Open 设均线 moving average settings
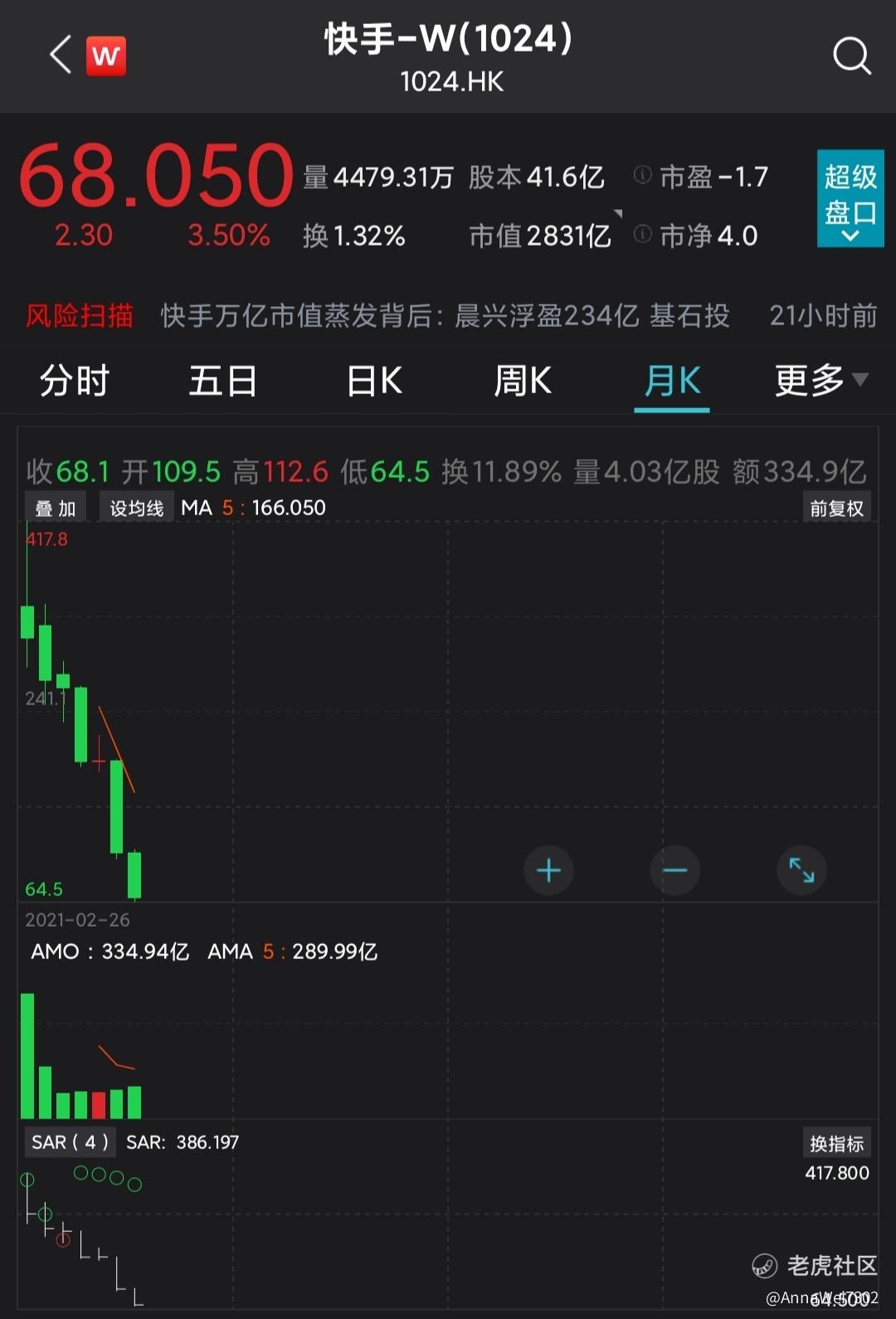The image size is (896, 1319). click(137, 508)
